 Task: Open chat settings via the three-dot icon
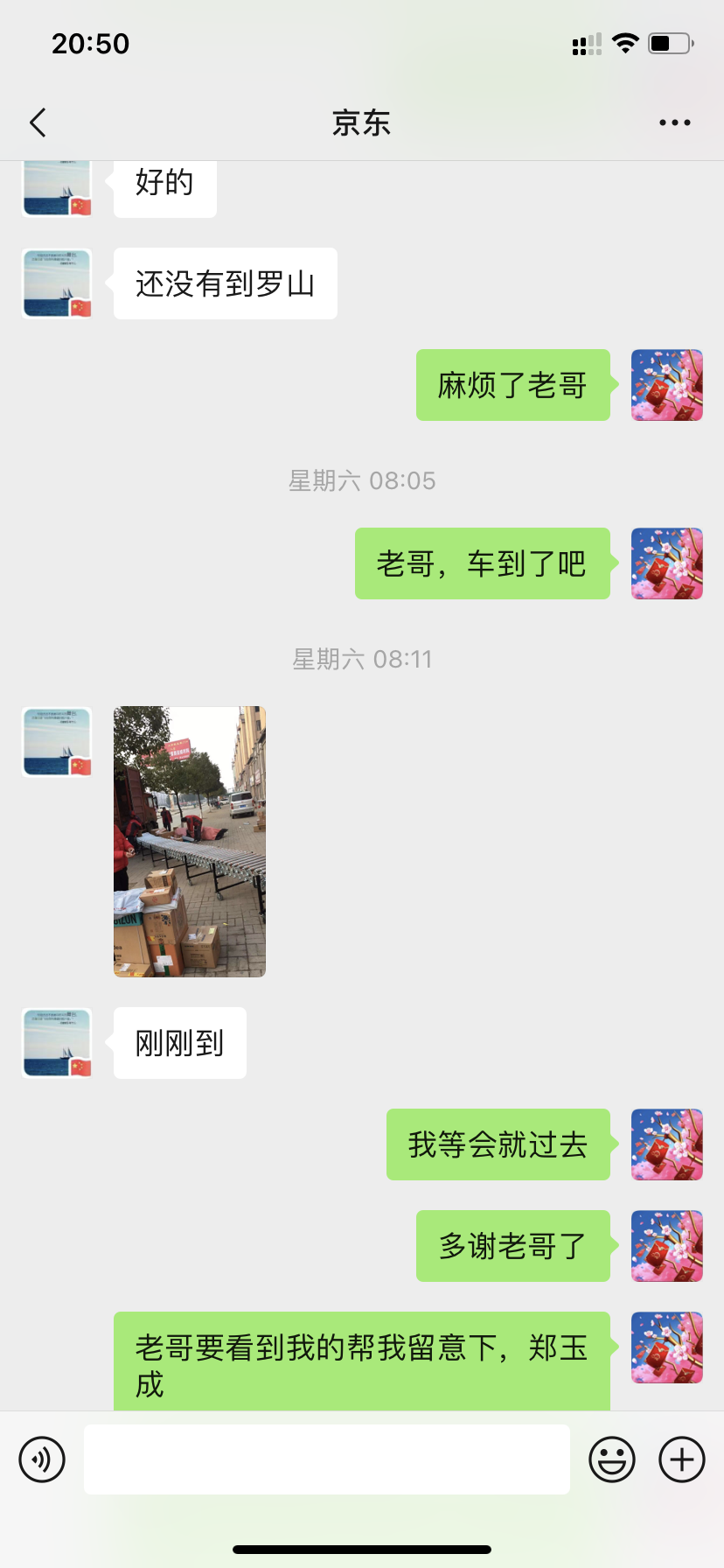674,122
